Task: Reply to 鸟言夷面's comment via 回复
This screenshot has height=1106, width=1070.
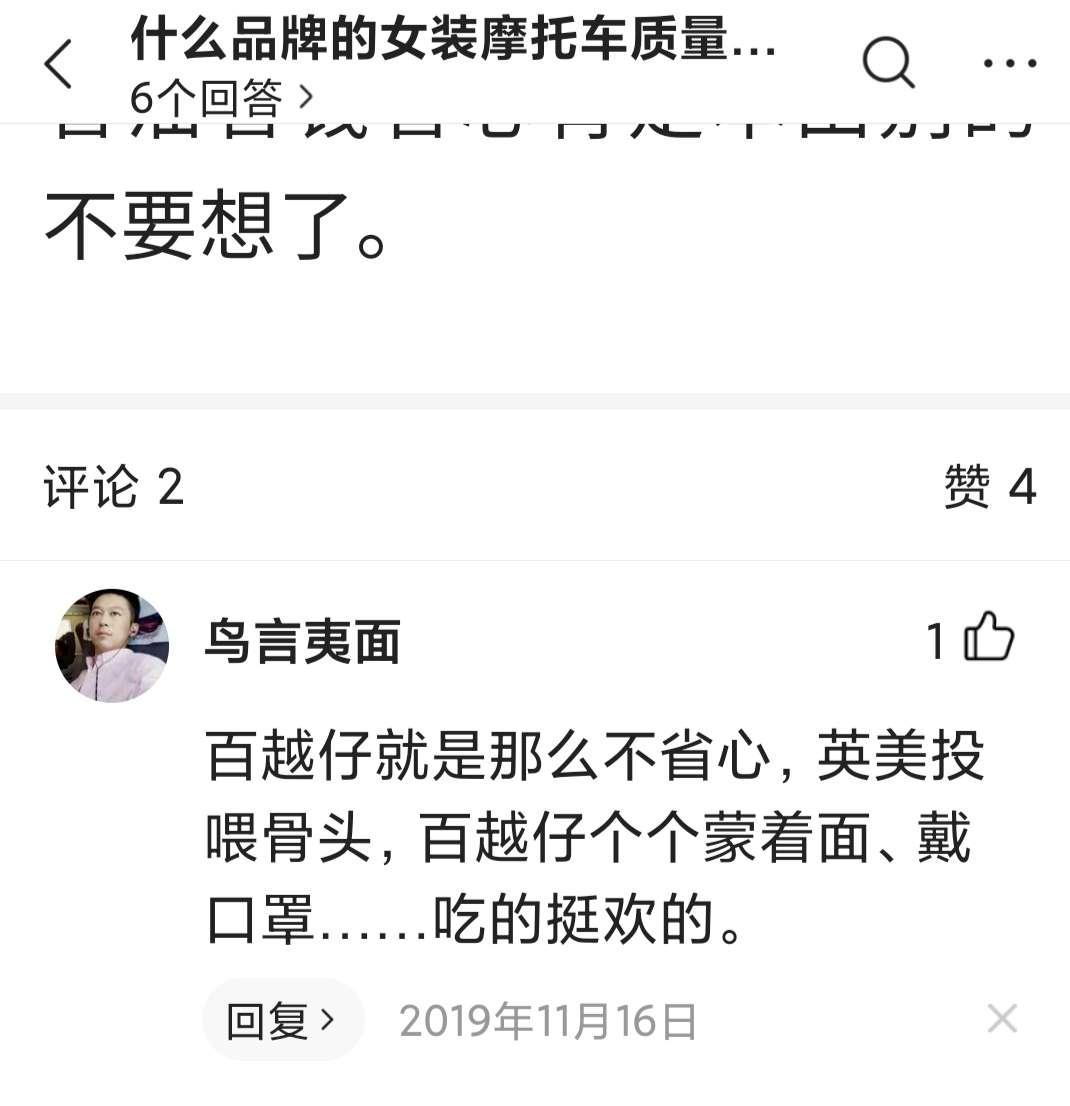Action: click(282, 1021)
